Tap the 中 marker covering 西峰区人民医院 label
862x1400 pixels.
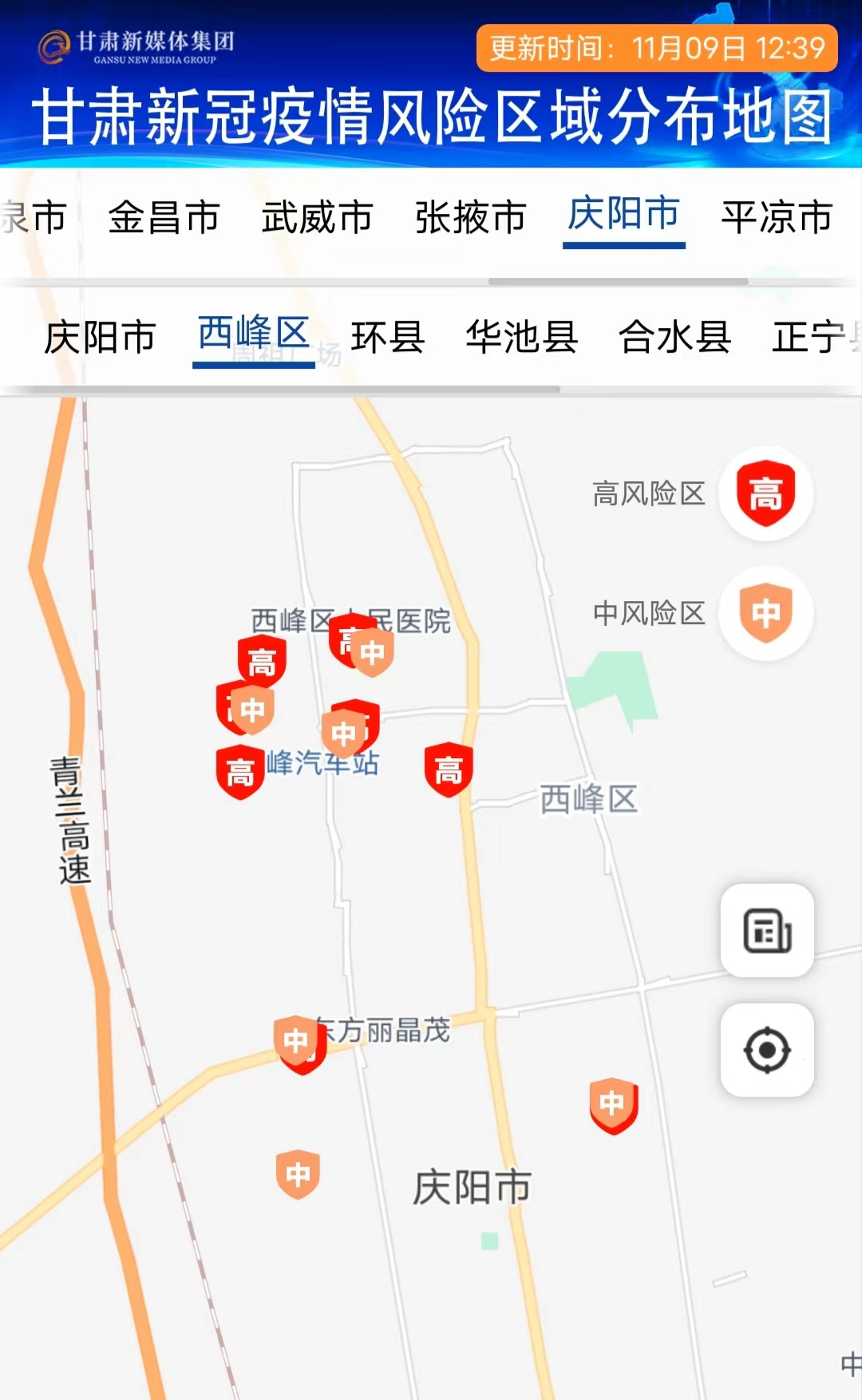[x=372, y=652]
